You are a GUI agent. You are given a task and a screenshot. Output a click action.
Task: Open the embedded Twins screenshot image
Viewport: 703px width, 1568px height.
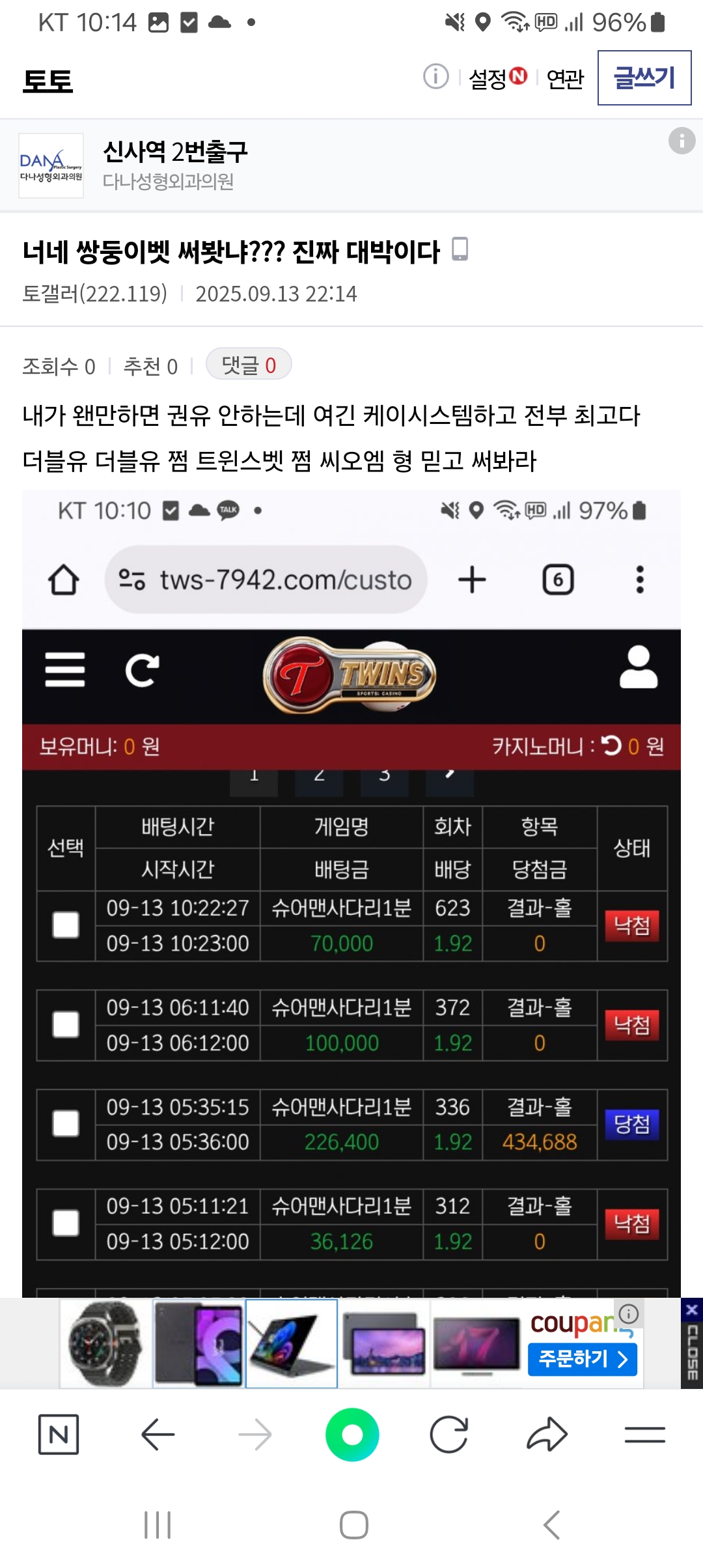[351, 912]
